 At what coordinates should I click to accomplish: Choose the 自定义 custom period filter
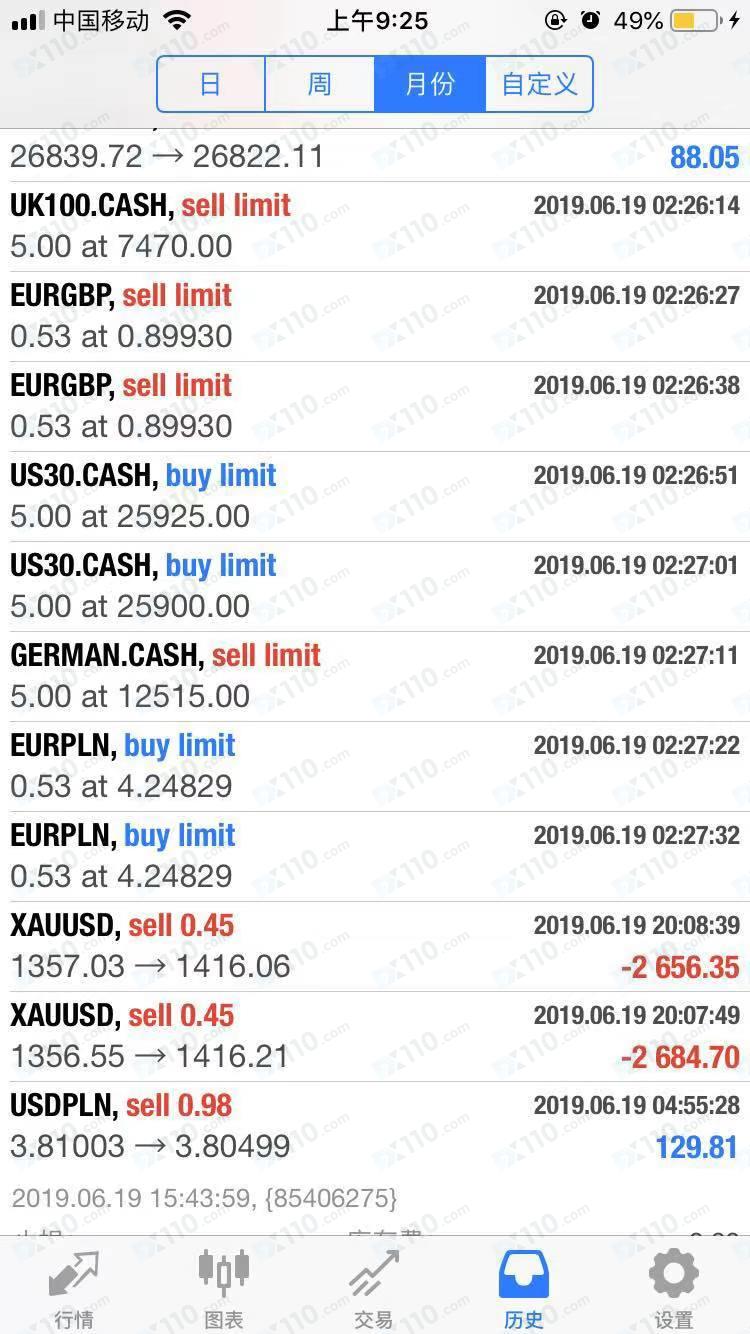[539, 84]
